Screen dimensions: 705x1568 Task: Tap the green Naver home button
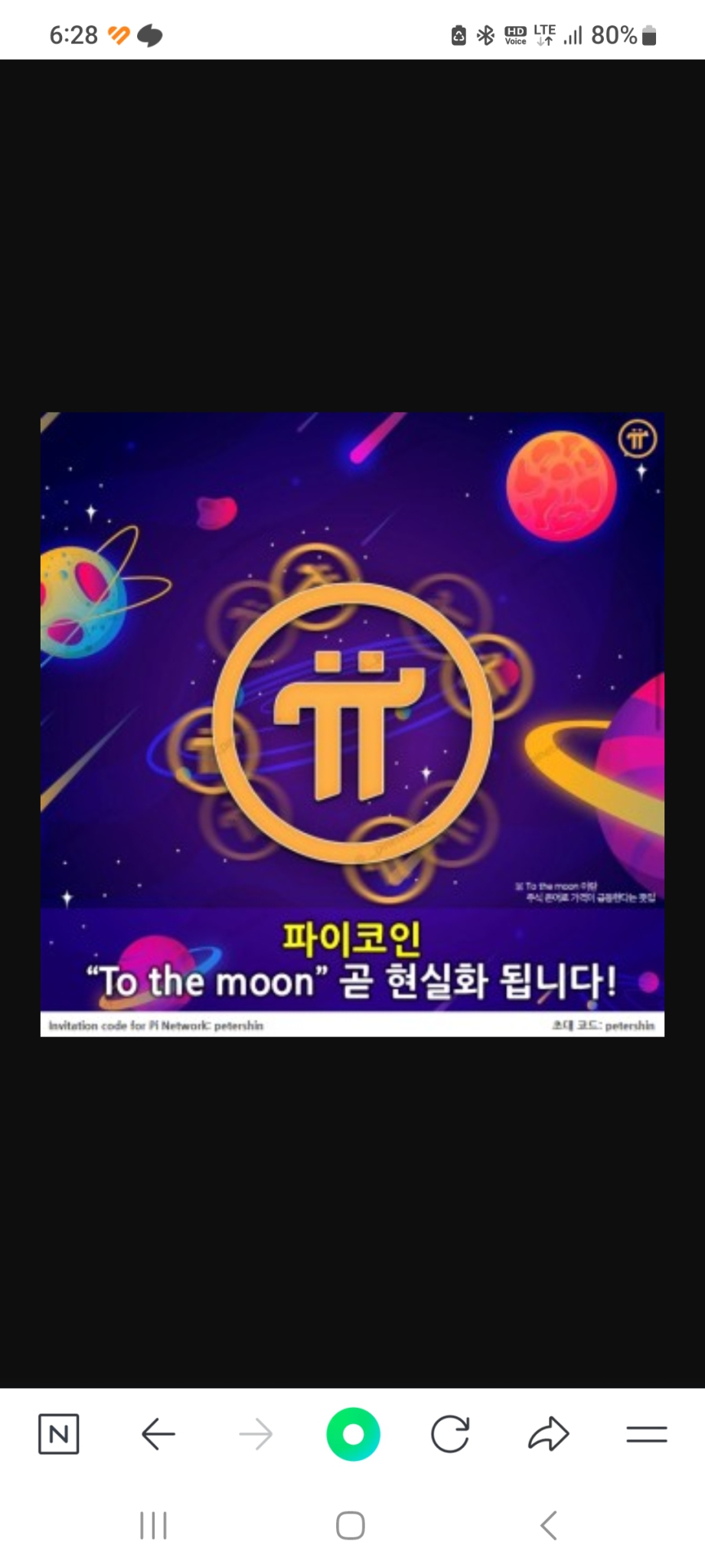pos(352,1433)
